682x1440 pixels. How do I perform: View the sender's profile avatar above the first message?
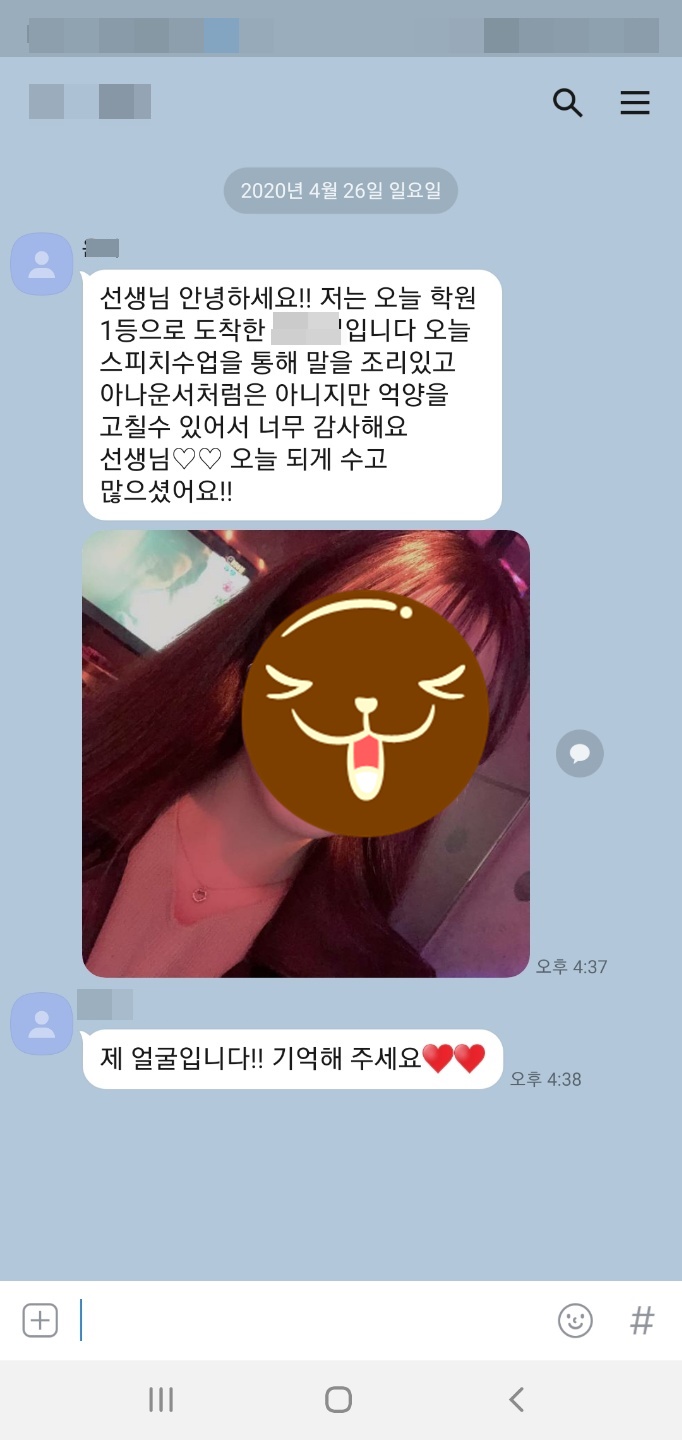41,264
